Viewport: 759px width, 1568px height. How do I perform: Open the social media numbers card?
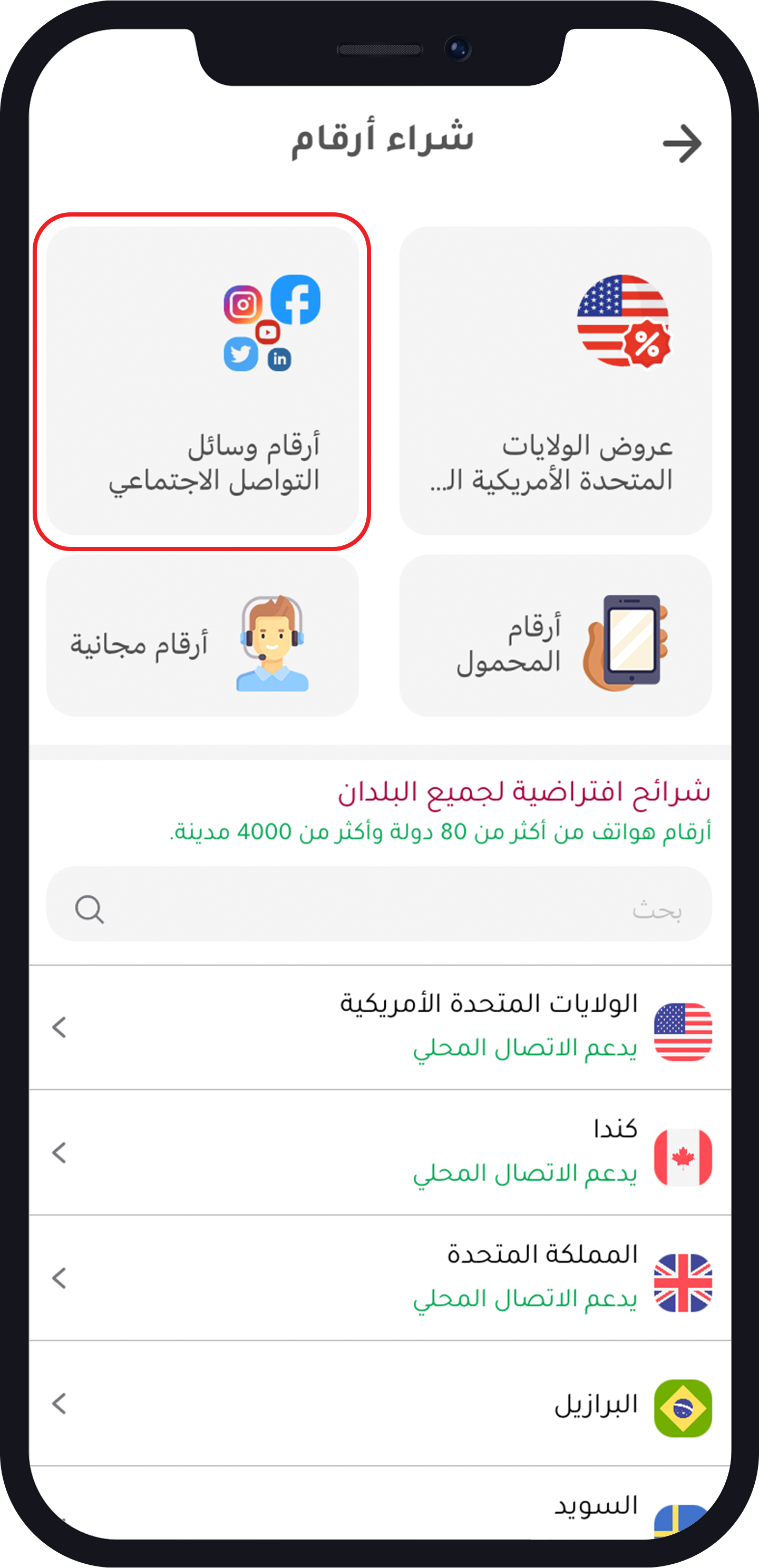pos(202,381)
